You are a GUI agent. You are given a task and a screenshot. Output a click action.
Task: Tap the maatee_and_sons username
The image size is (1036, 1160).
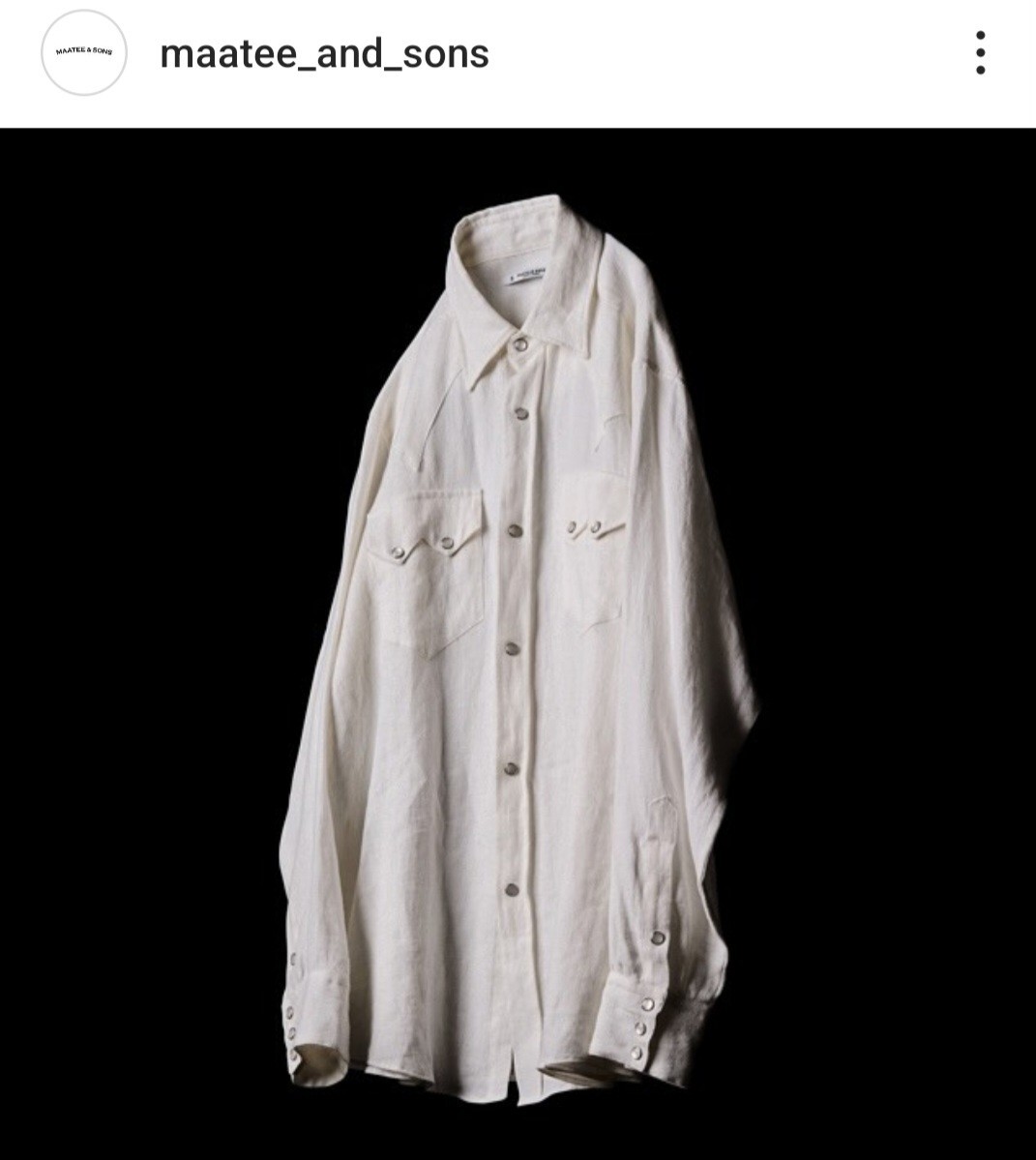[x=324, y=54]
